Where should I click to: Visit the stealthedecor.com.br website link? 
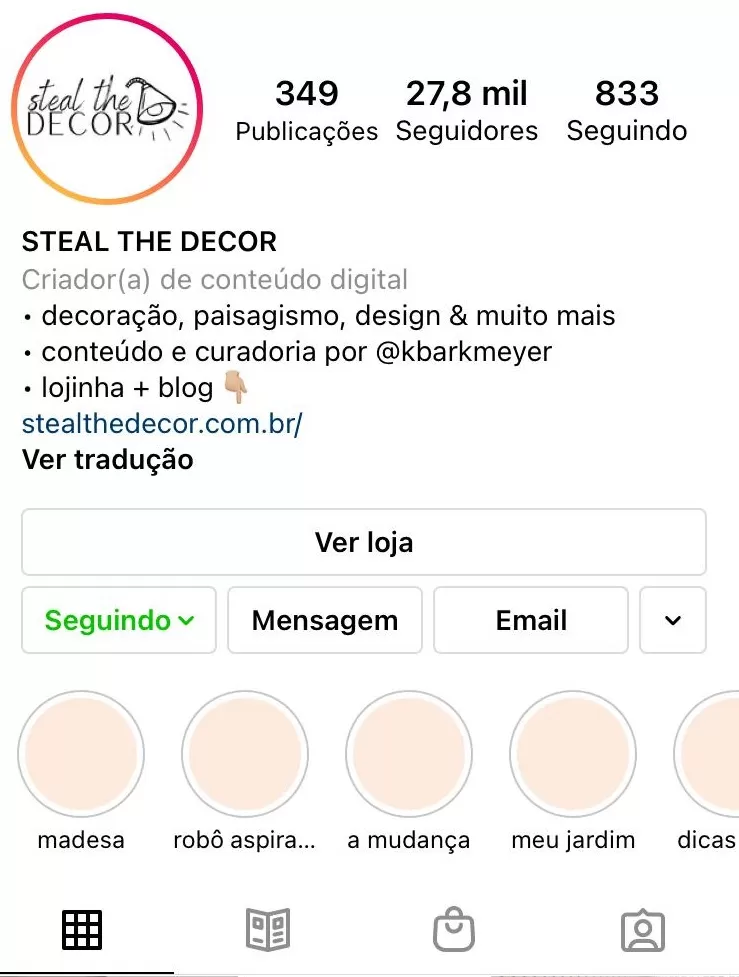pos(162,424)
